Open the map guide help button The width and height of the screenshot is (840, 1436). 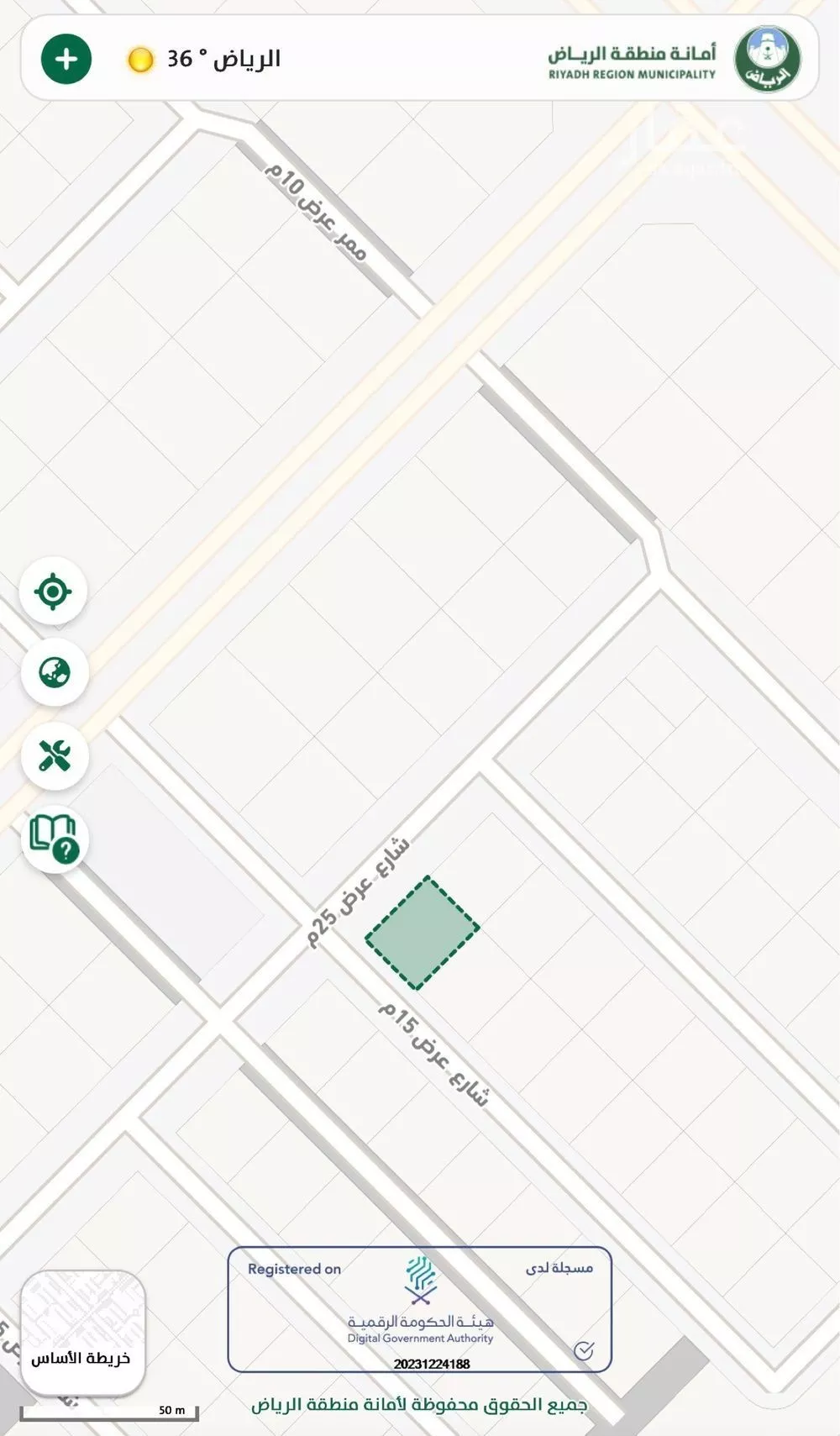coord(55,839)
